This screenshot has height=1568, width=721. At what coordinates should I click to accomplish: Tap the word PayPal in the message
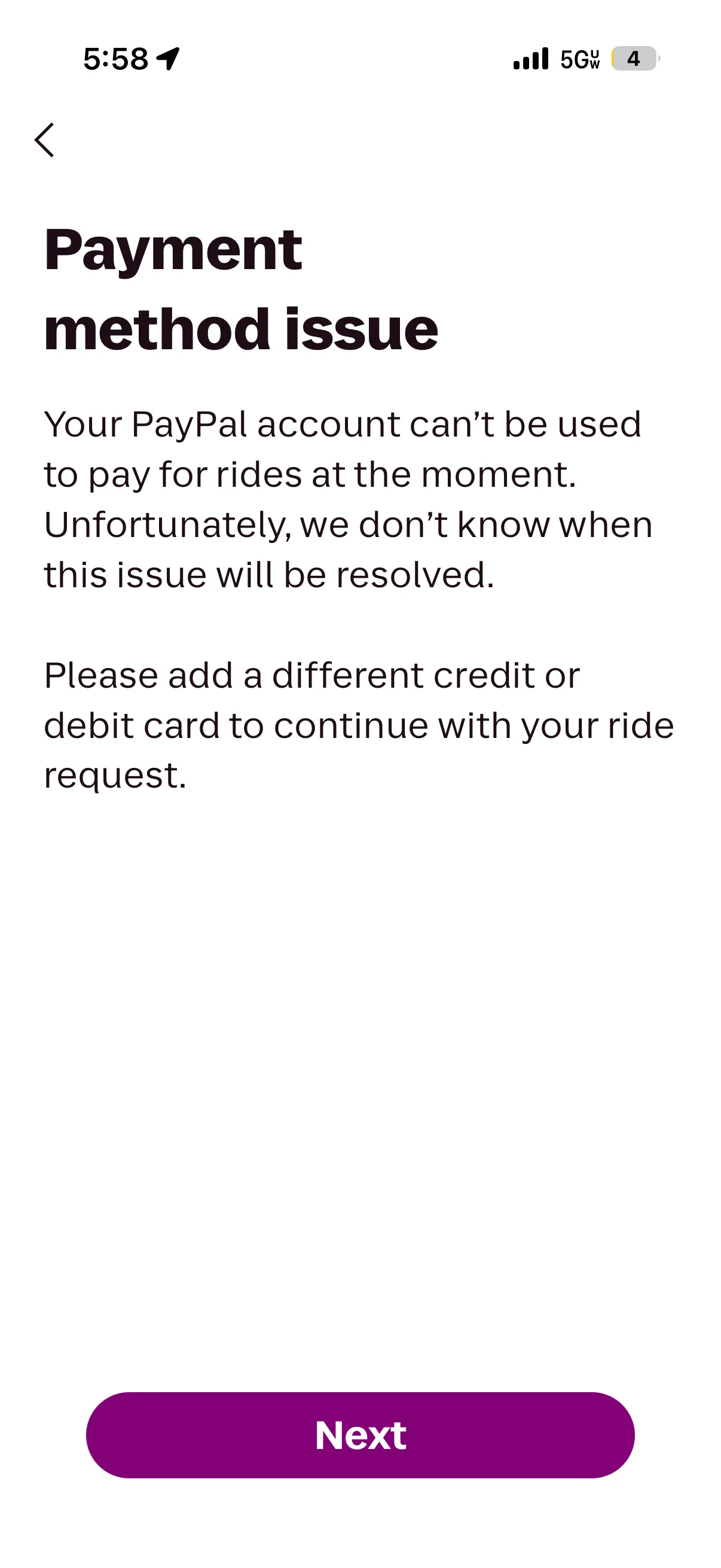pyautogui.click(x=191, y=425)
